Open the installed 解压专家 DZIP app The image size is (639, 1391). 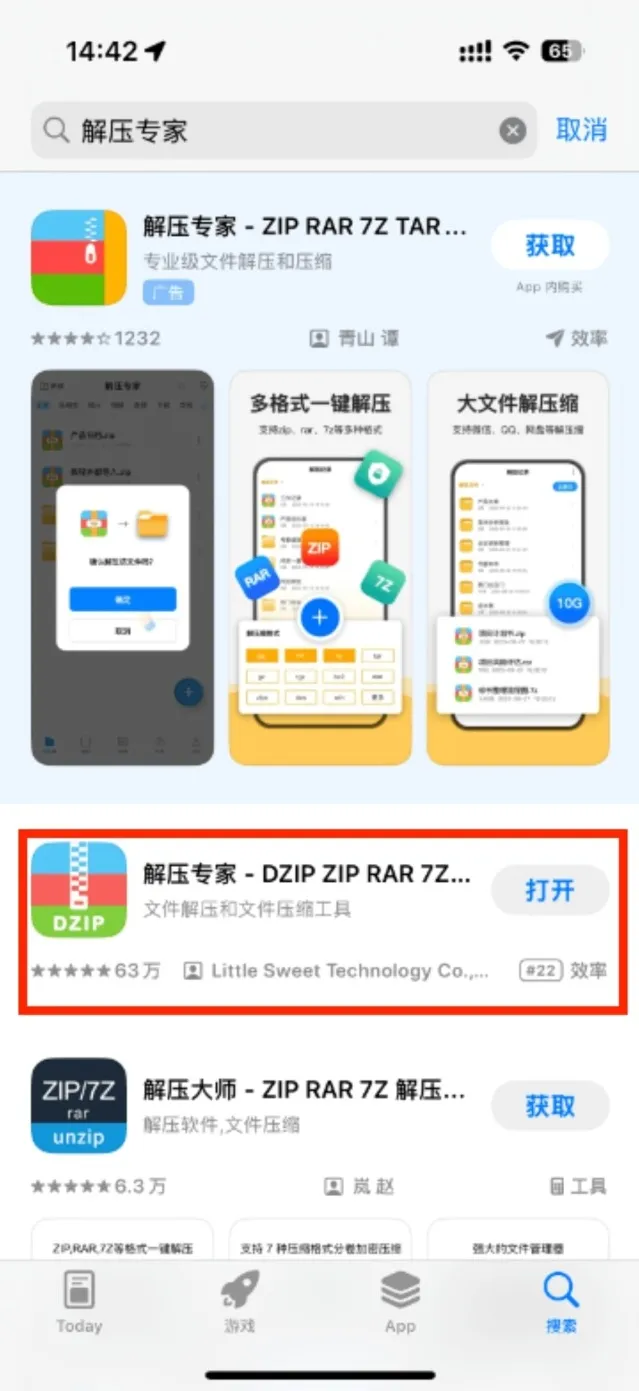point(550,890)
